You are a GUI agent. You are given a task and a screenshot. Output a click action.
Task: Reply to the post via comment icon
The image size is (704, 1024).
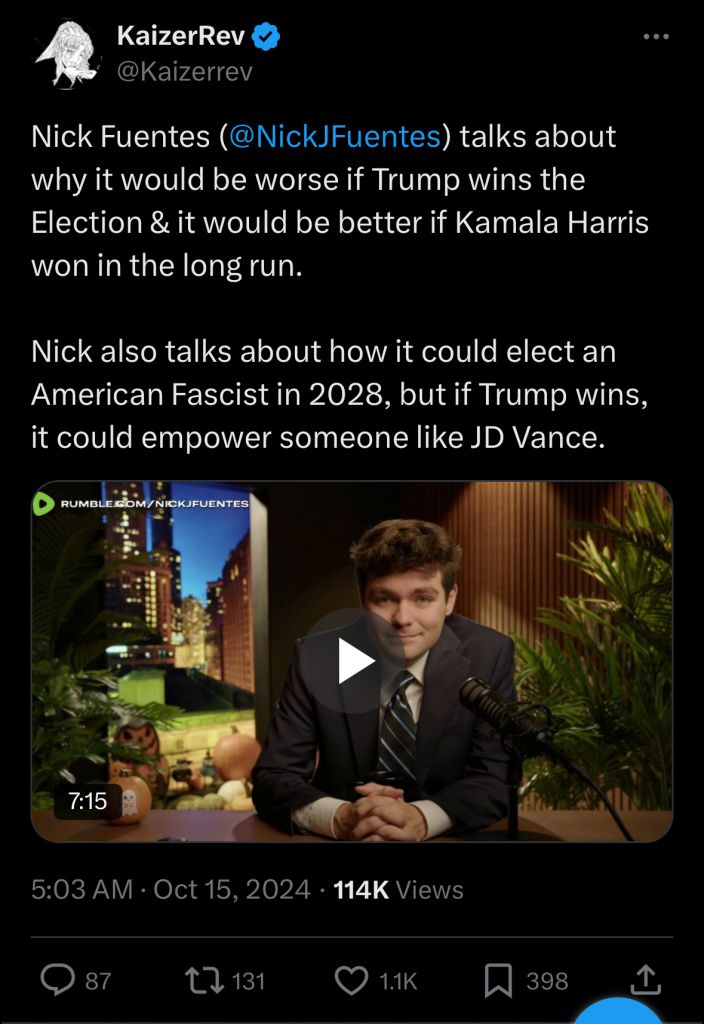pos(57,980)
